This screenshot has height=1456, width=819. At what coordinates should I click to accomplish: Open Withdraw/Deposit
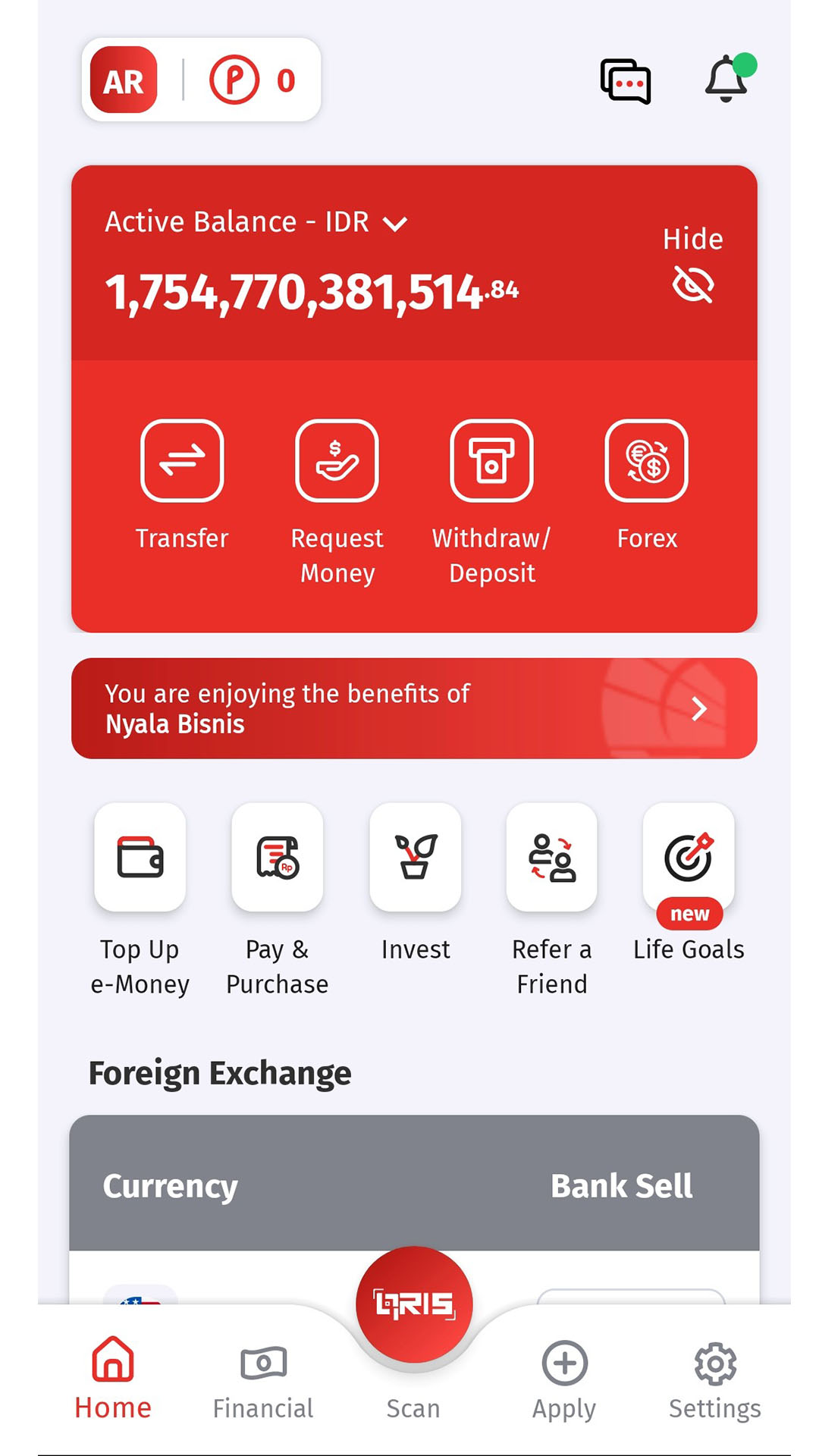[491, 461]
